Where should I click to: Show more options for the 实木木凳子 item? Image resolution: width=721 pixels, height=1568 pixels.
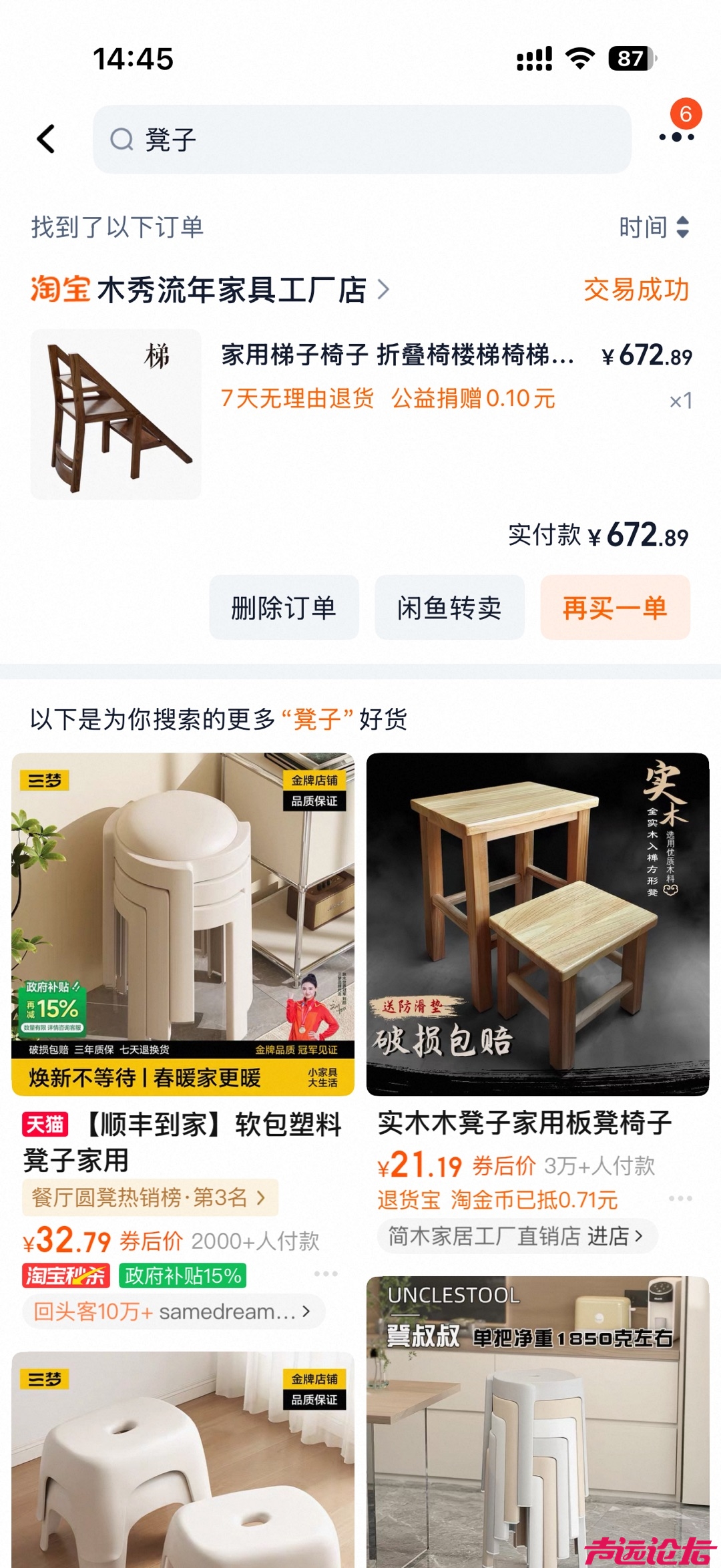coord(680,1199)
